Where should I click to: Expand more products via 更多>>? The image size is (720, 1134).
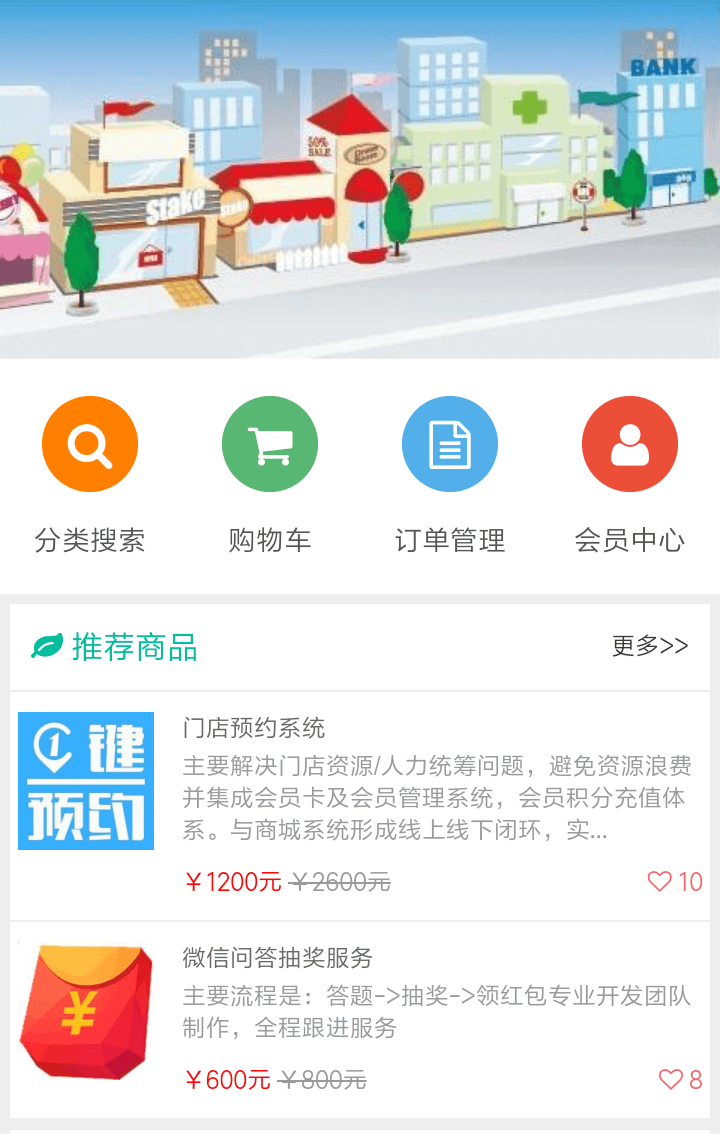coord(648,646)
